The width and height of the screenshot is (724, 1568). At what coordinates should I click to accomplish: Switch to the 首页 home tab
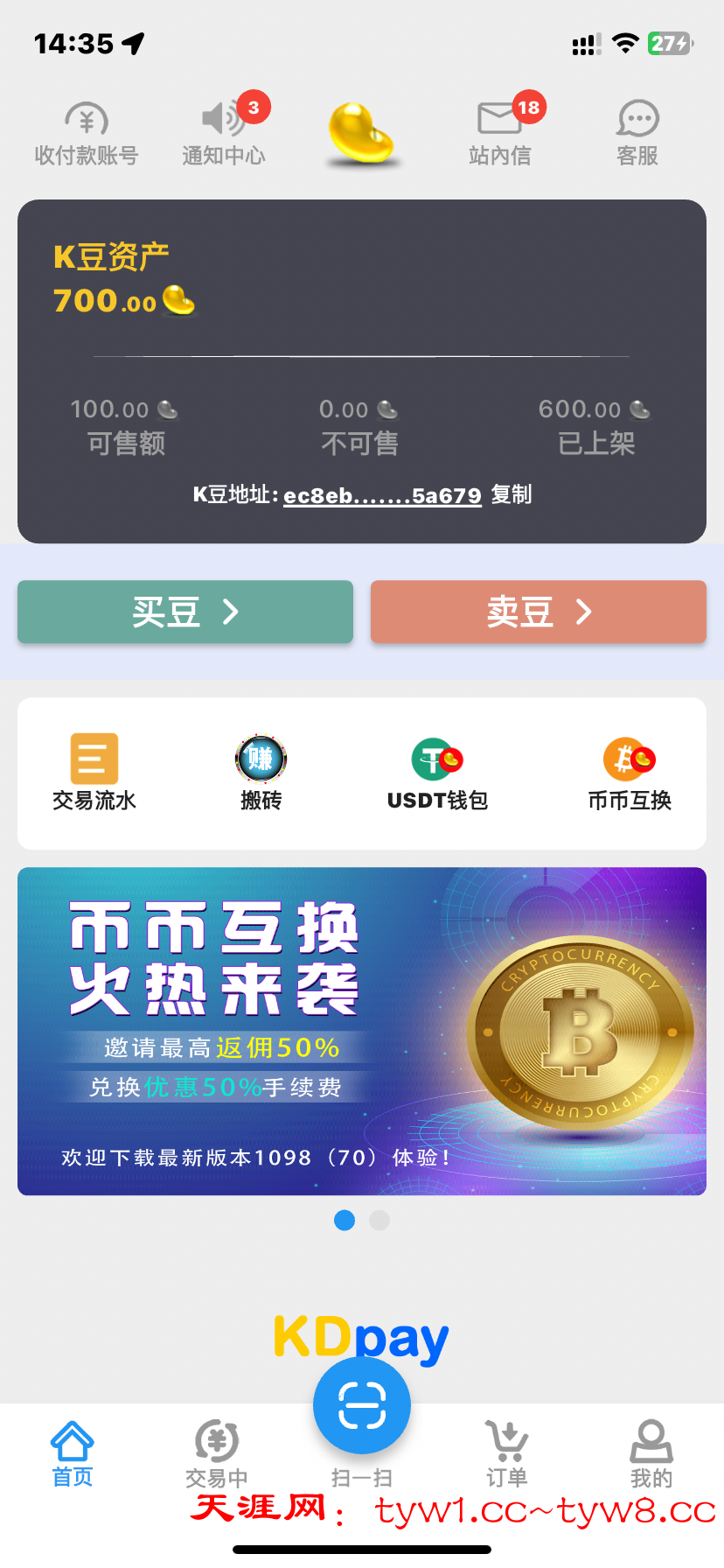pyautogui.click(x=73, y=1453)
